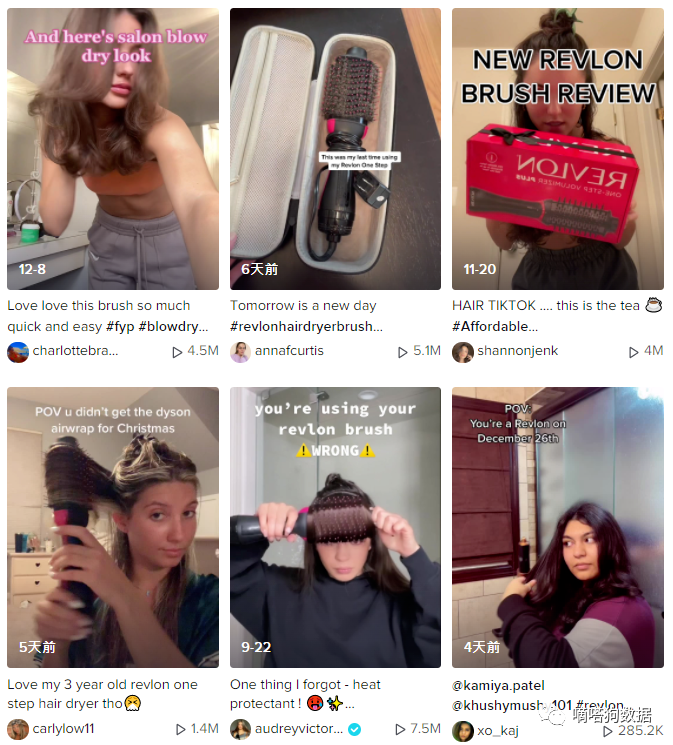Open the 'didn't get the dyson airwrap' video

(x=112, y=528)
